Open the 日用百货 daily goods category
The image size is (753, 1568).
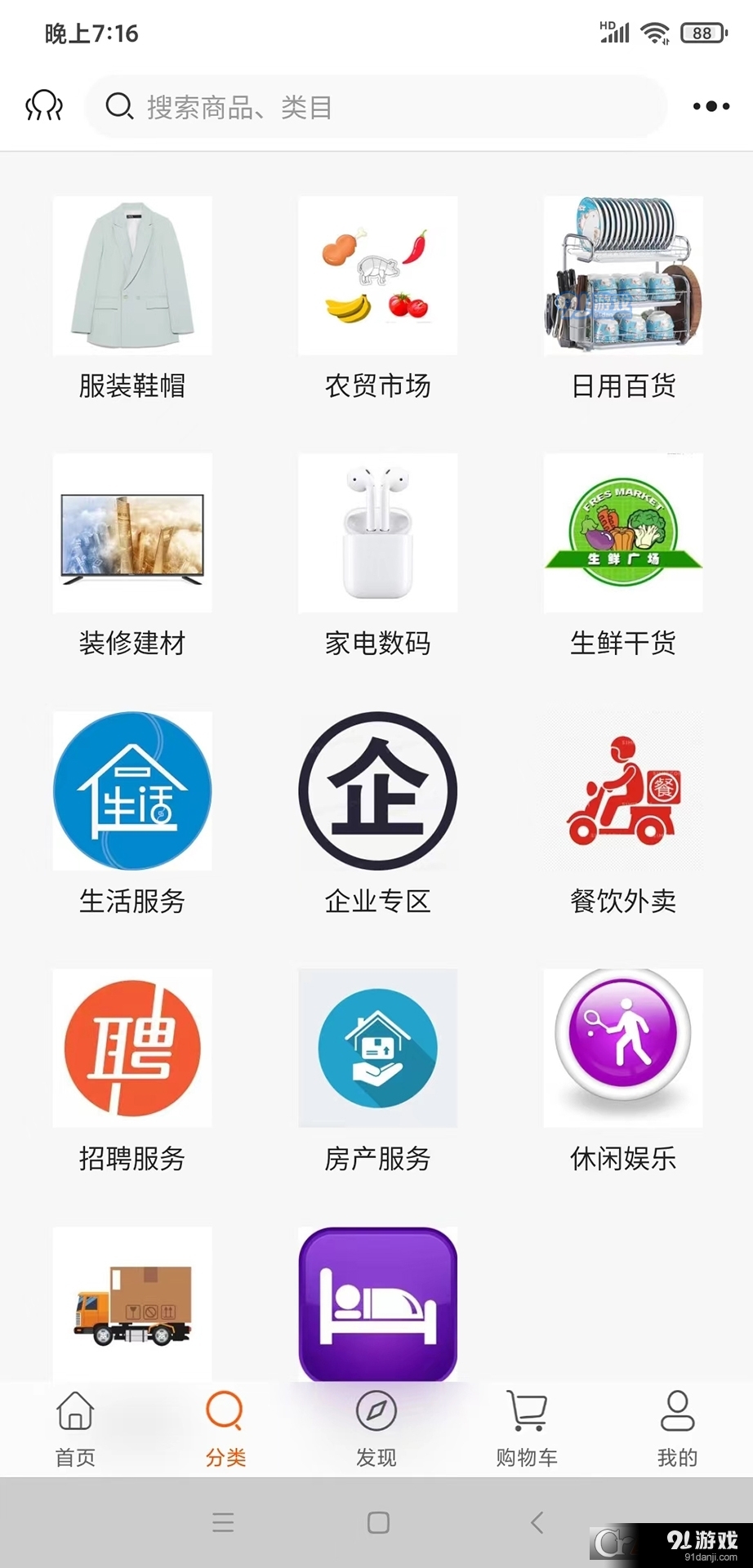(x=622, y=294)
